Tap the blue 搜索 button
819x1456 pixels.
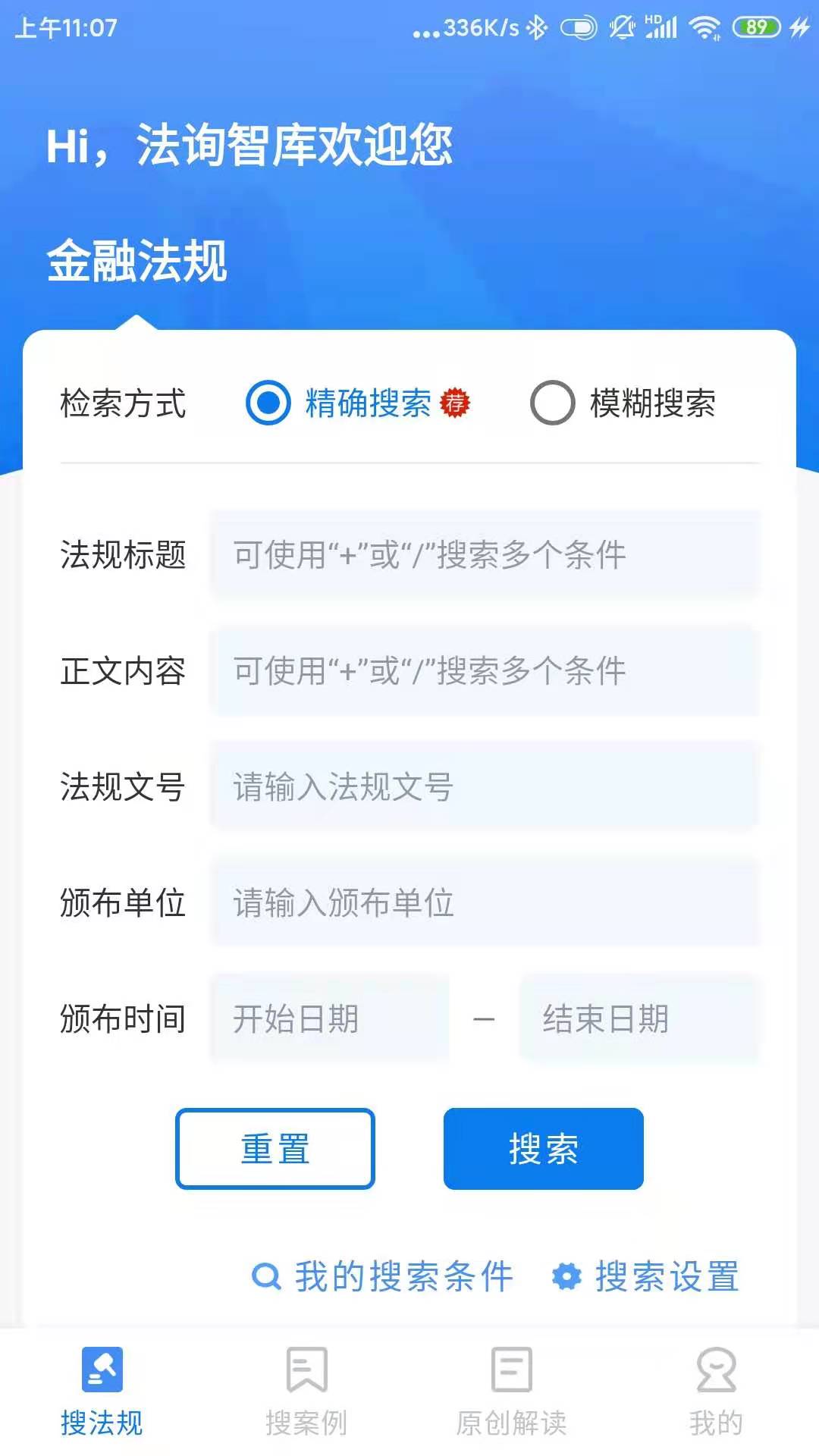pos(543,1149)
